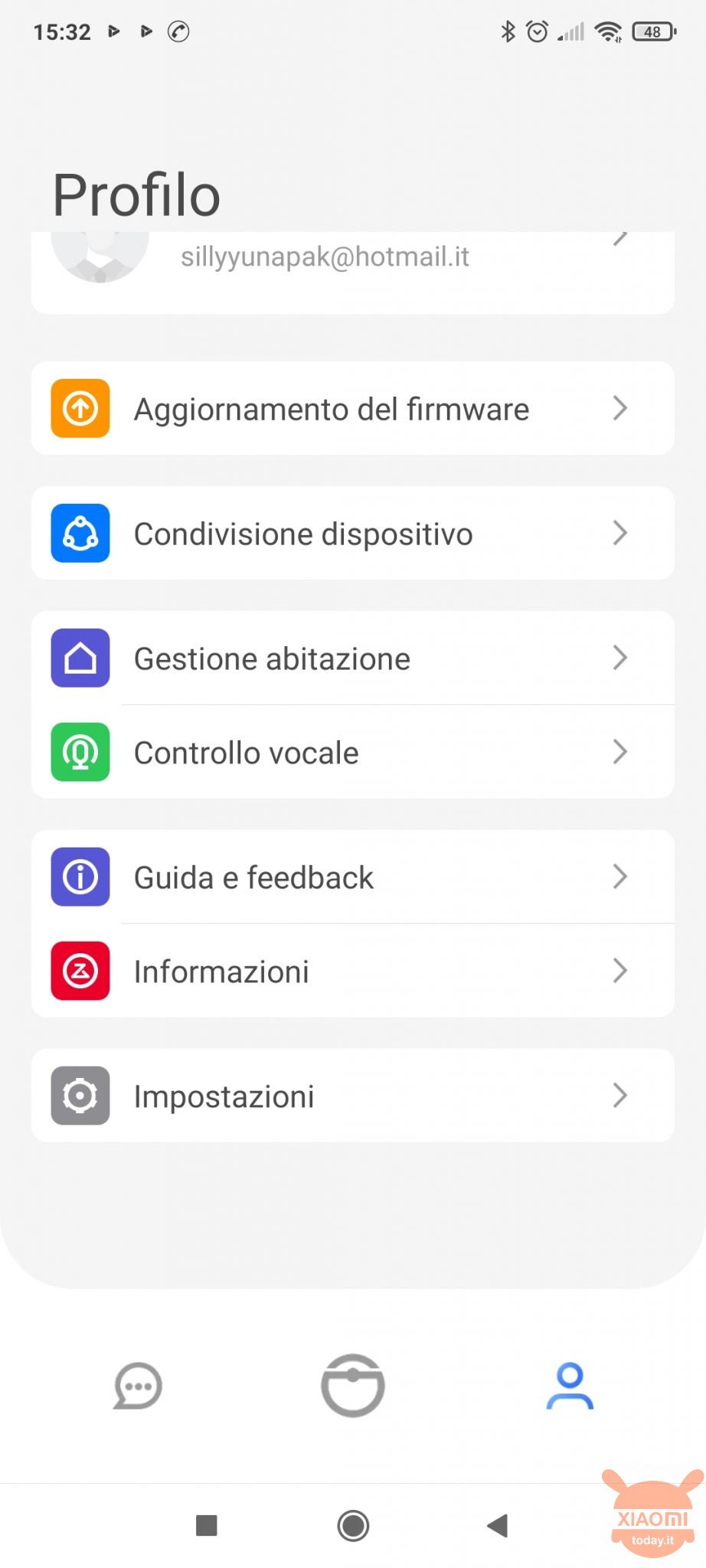
Task: Open Condivisione dispositivo
Action: click(x=352, y=533)
